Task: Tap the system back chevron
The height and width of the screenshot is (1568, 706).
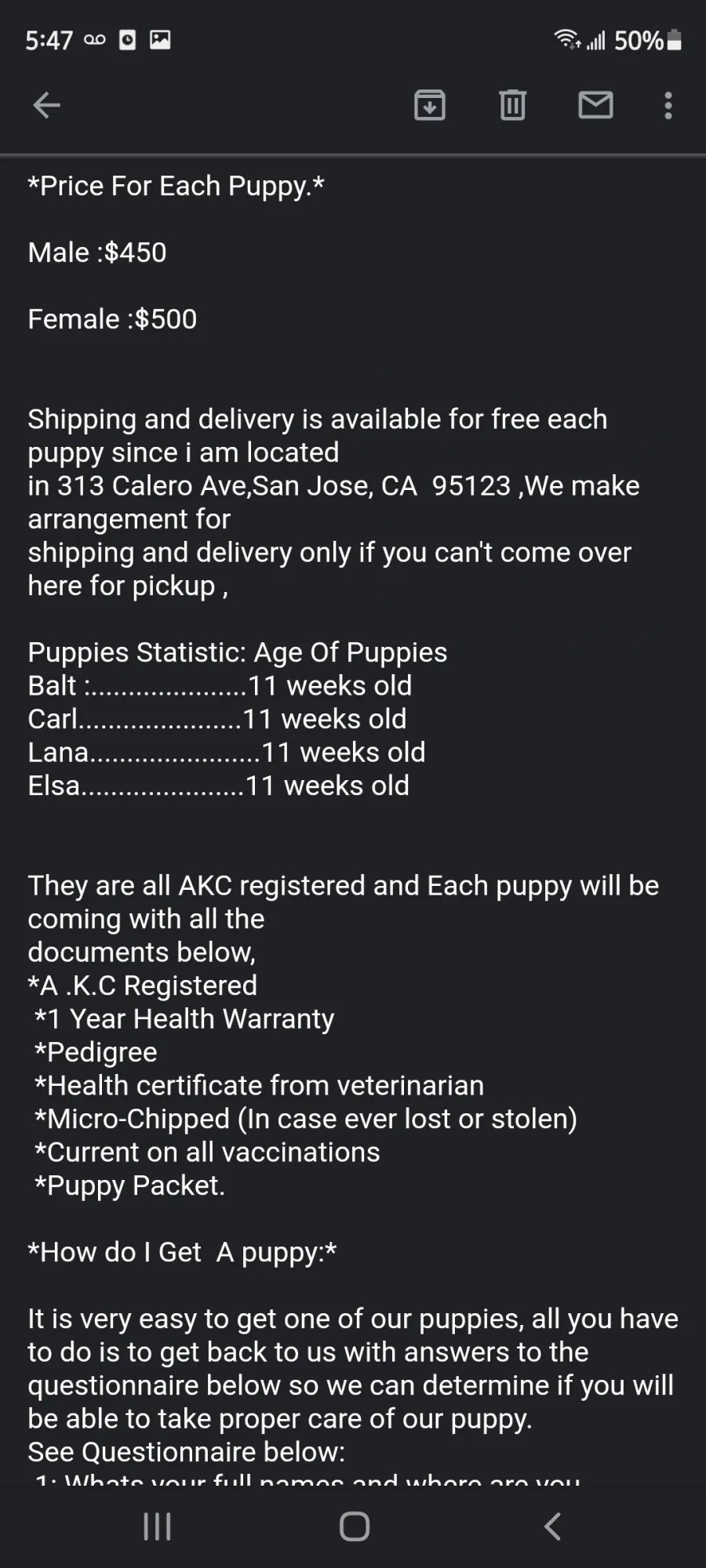Action: (x=552, y=1526)
